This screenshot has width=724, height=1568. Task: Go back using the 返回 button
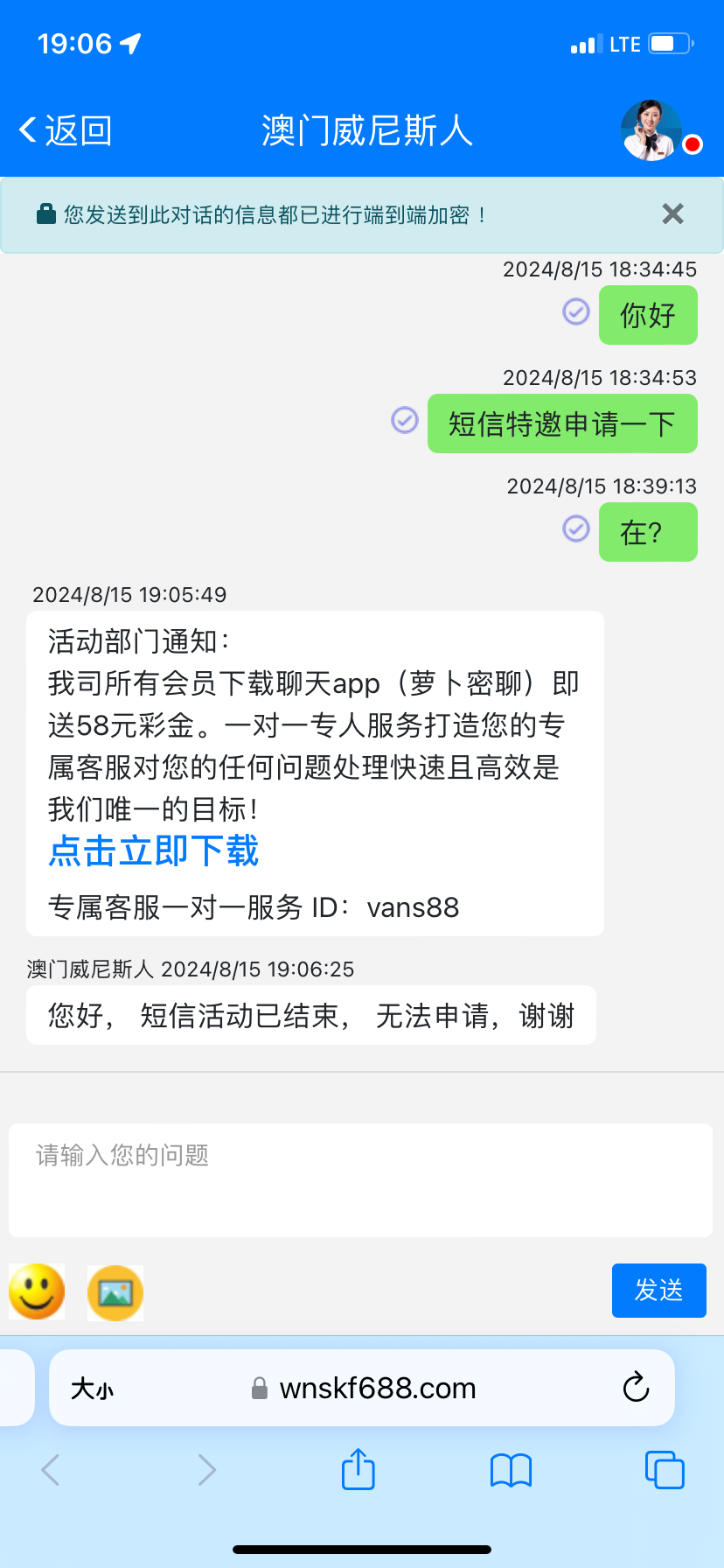click(x=66, y=131)
